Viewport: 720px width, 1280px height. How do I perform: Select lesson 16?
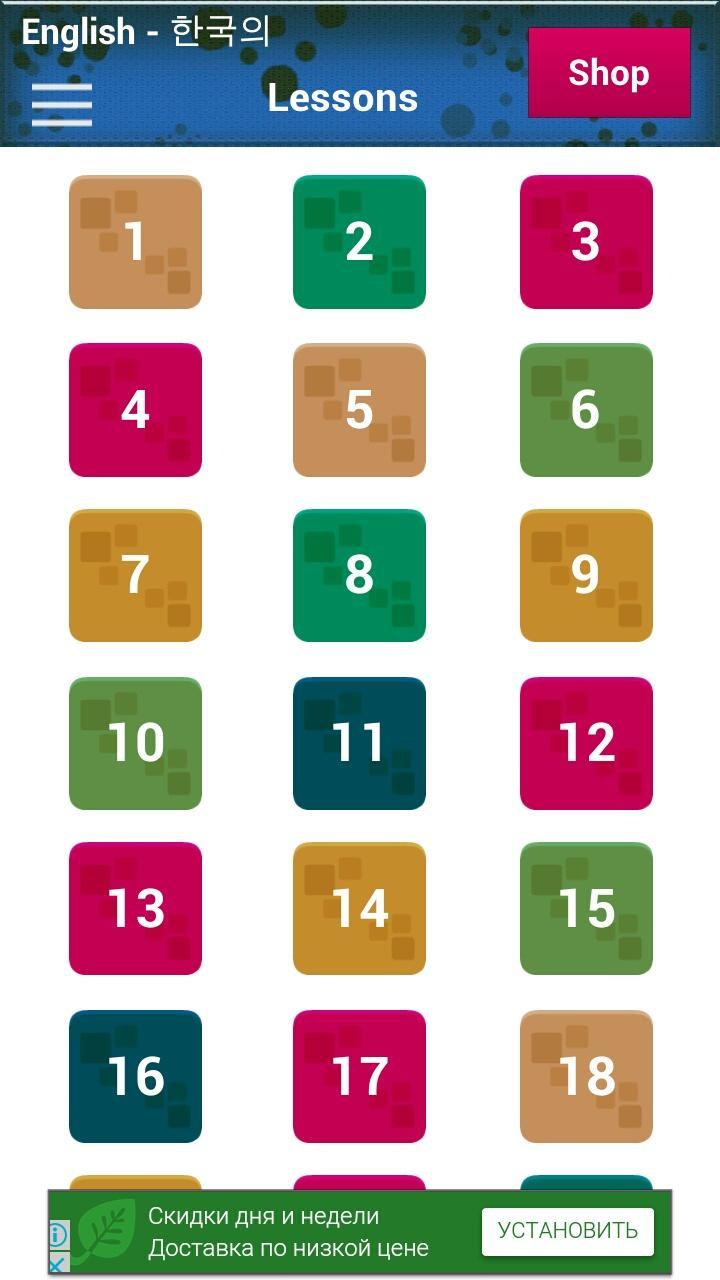tap(135, 1076)
